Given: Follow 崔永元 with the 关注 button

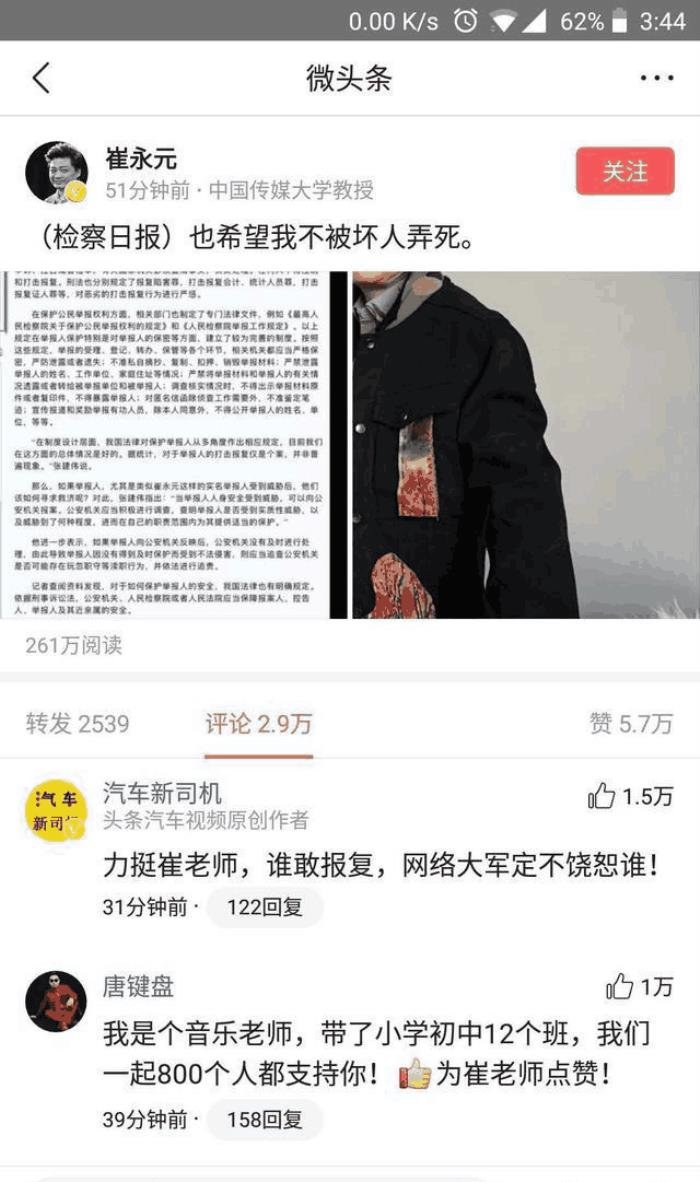Looking at the screenshot, I should [x=625, y=172].
